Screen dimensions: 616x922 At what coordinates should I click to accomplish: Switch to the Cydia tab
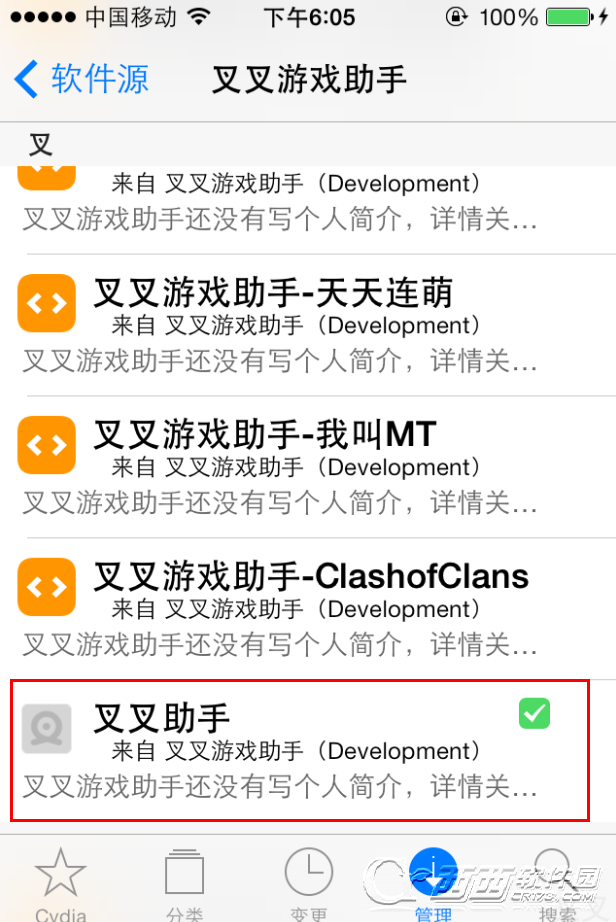(x=60, y=881)
